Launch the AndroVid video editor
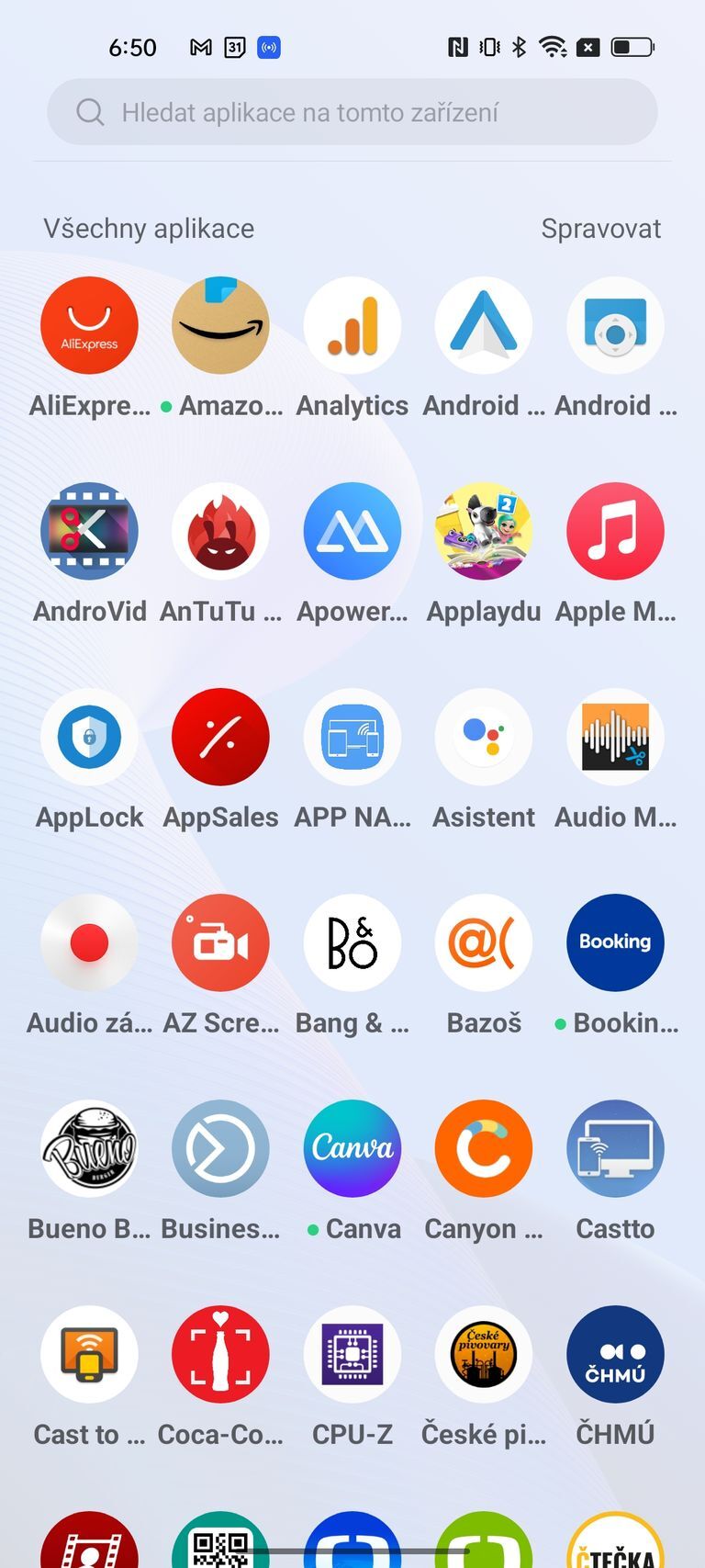Viewport: 705px width, 1568px height. [89, 532]
